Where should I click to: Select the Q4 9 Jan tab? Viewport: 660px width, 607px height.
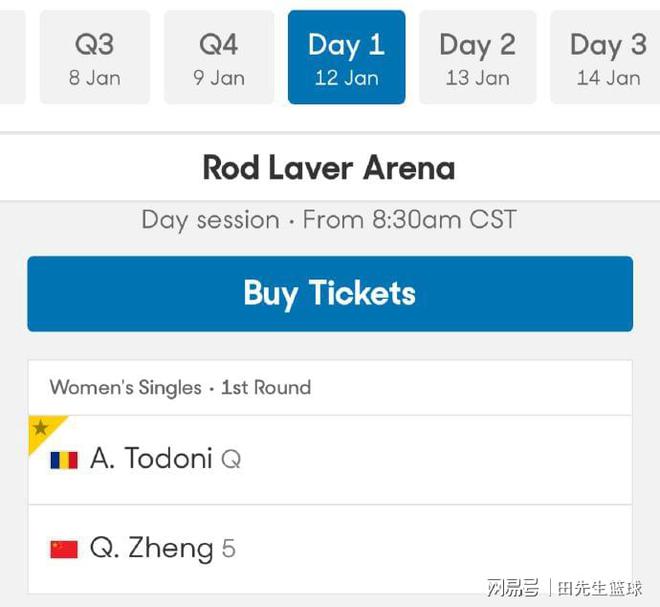(219, 58)
